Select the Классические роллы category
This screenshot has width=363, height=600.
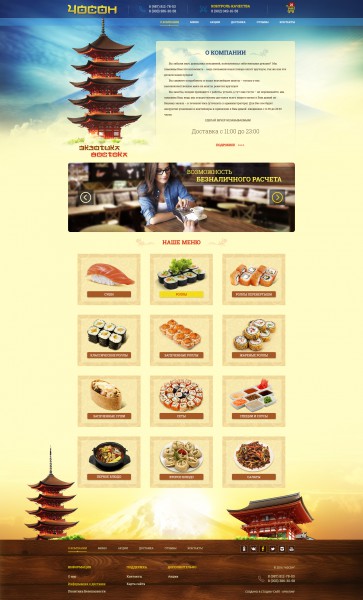[x=109, y=340]
